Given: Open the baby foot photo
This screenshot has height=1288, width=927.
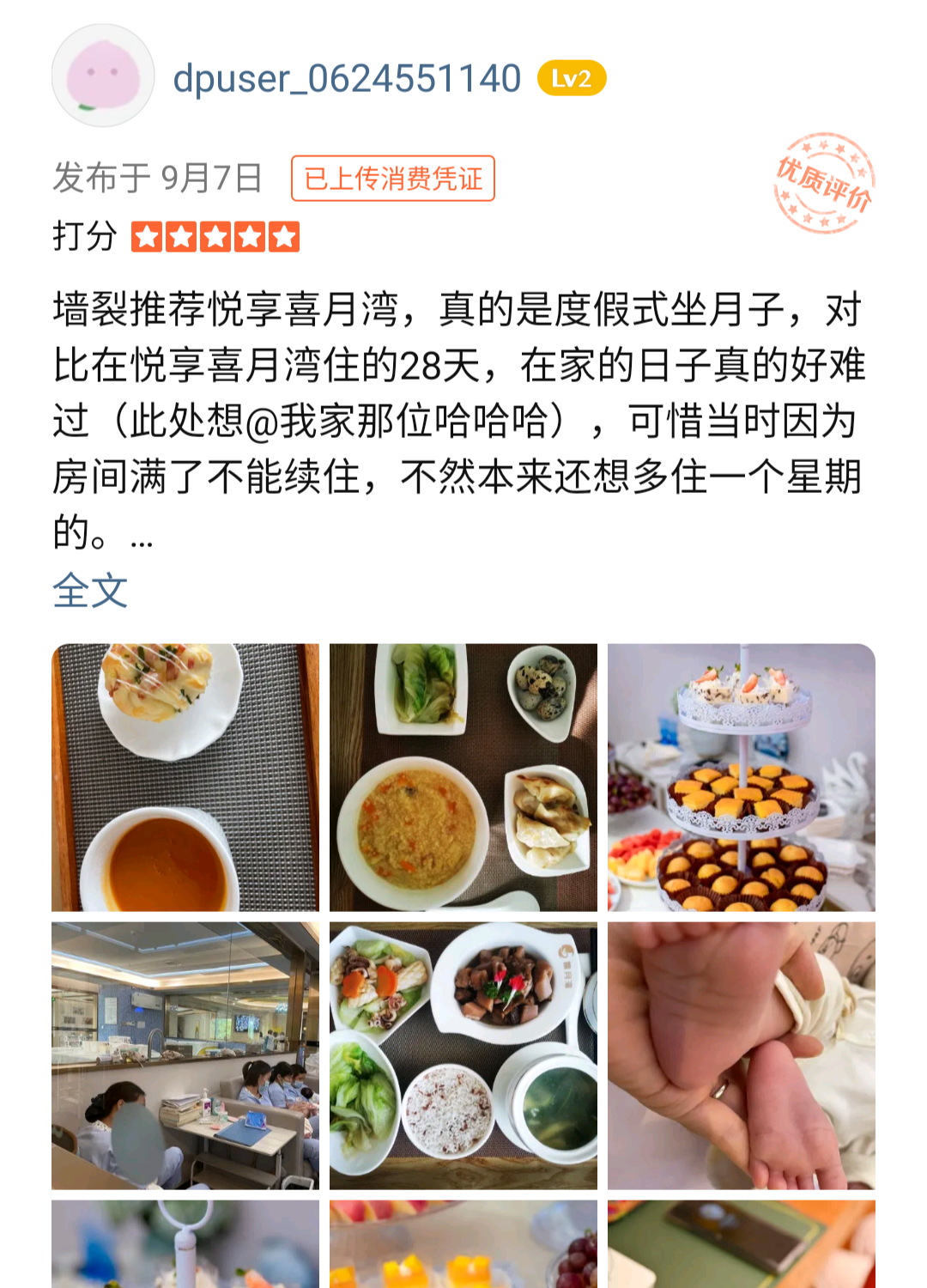Looking at the screenshot, I should coord(741,1055).
